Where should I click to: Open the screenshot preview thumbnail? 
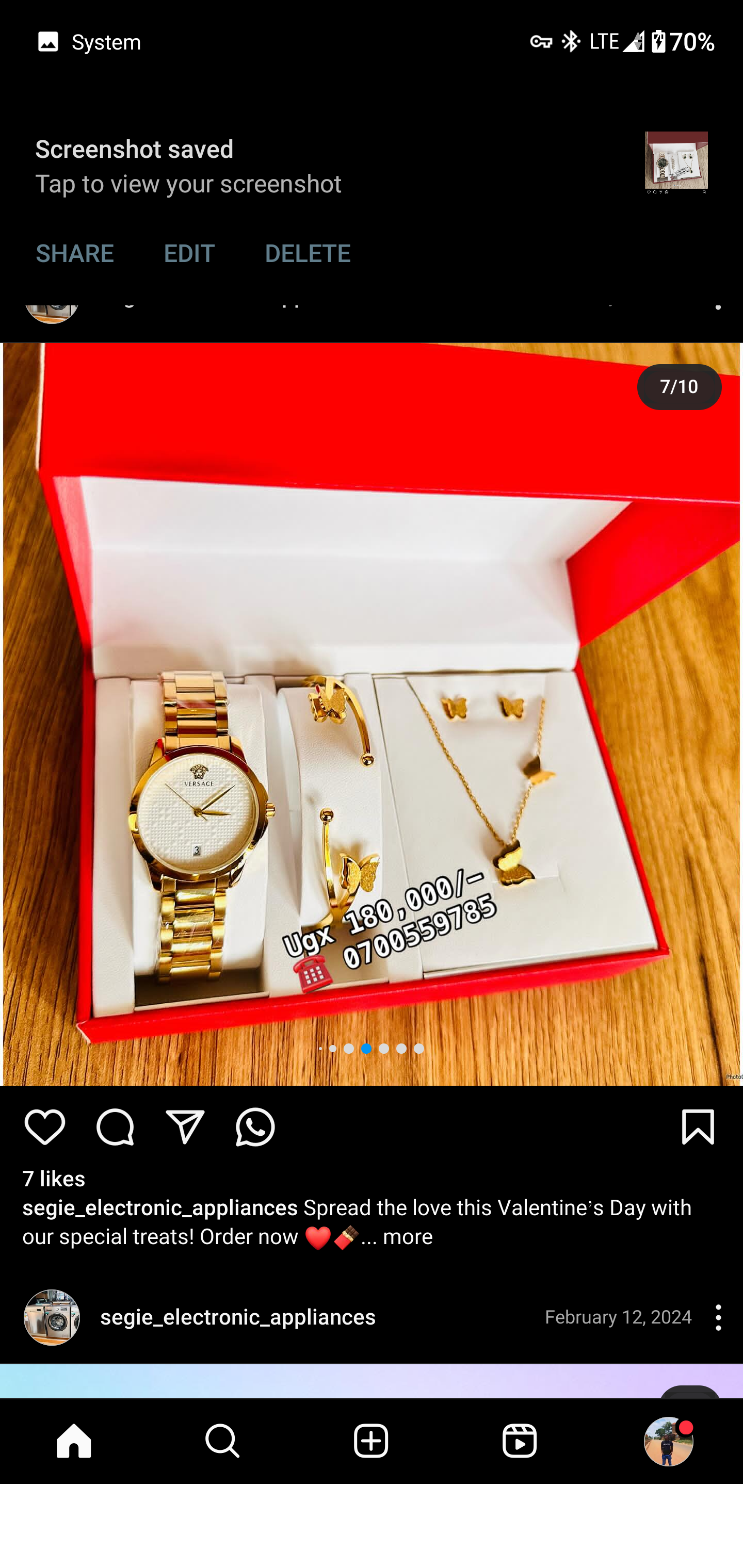[x=676, y=162]
